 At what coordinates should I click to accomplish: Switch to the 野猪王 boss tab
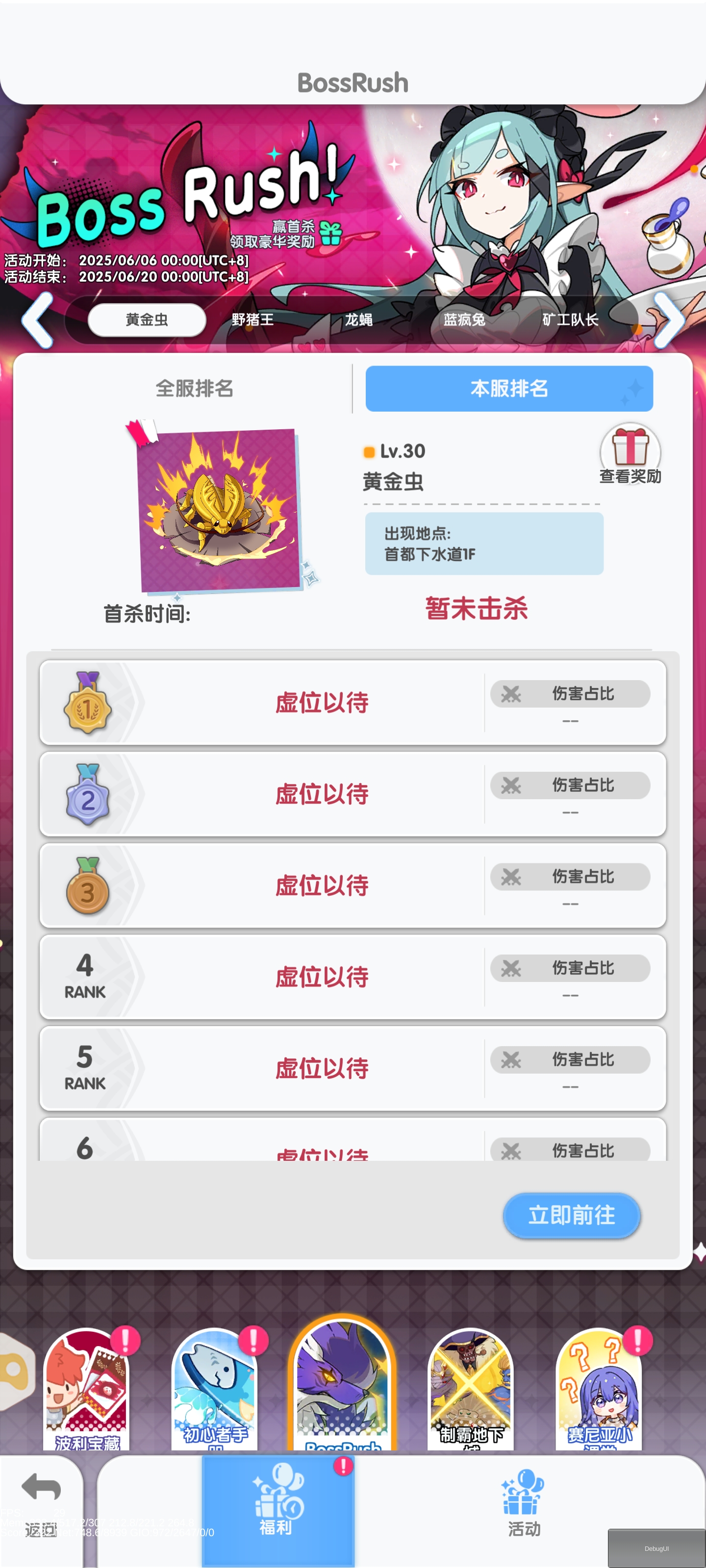pyautogui.click(x=252, y=319)
